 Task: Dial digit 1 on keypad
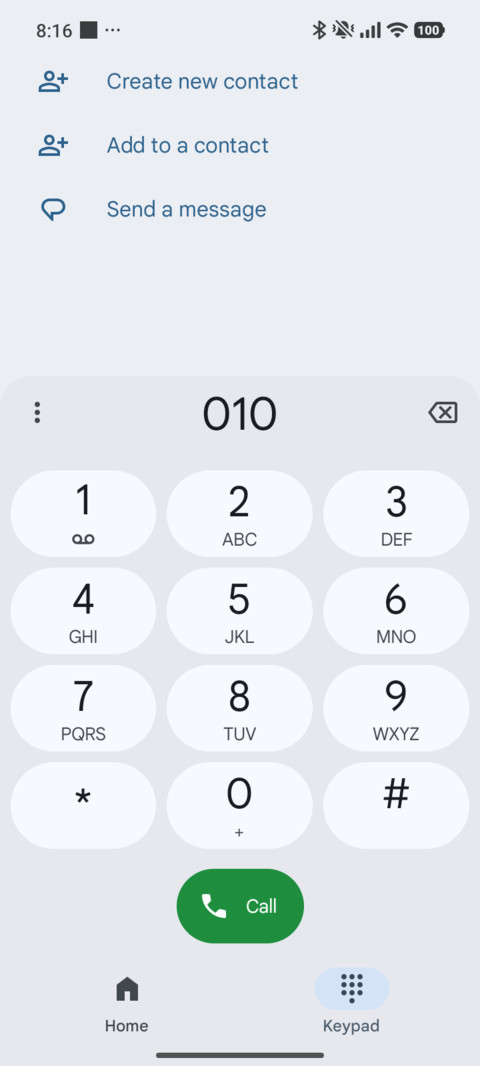(83, 514)
